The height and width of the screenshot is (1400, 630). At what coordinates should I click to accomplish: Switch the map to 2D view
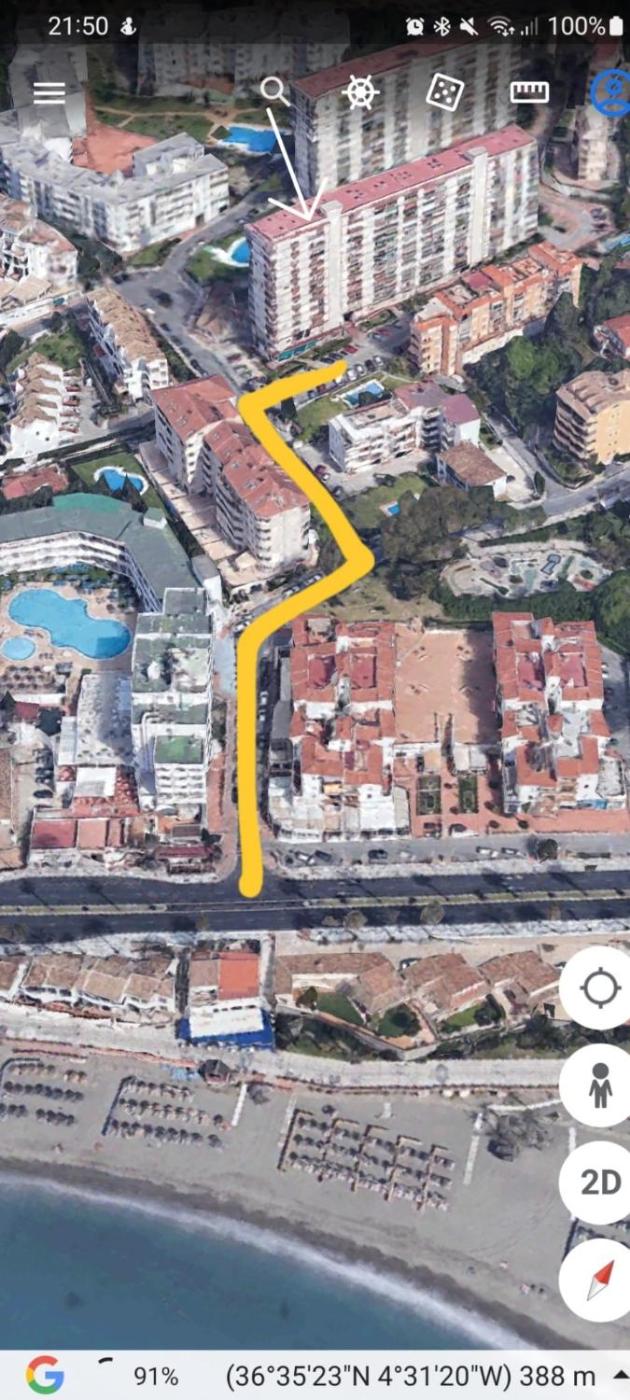point(600,1182)
